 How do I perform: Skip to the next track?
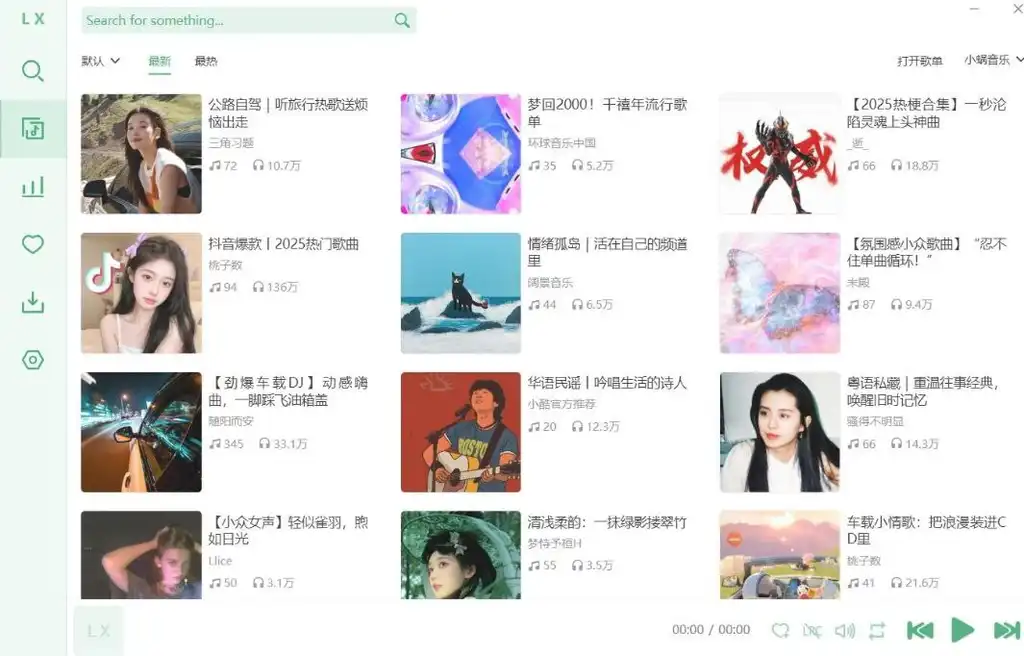(x=1005, y=630)
